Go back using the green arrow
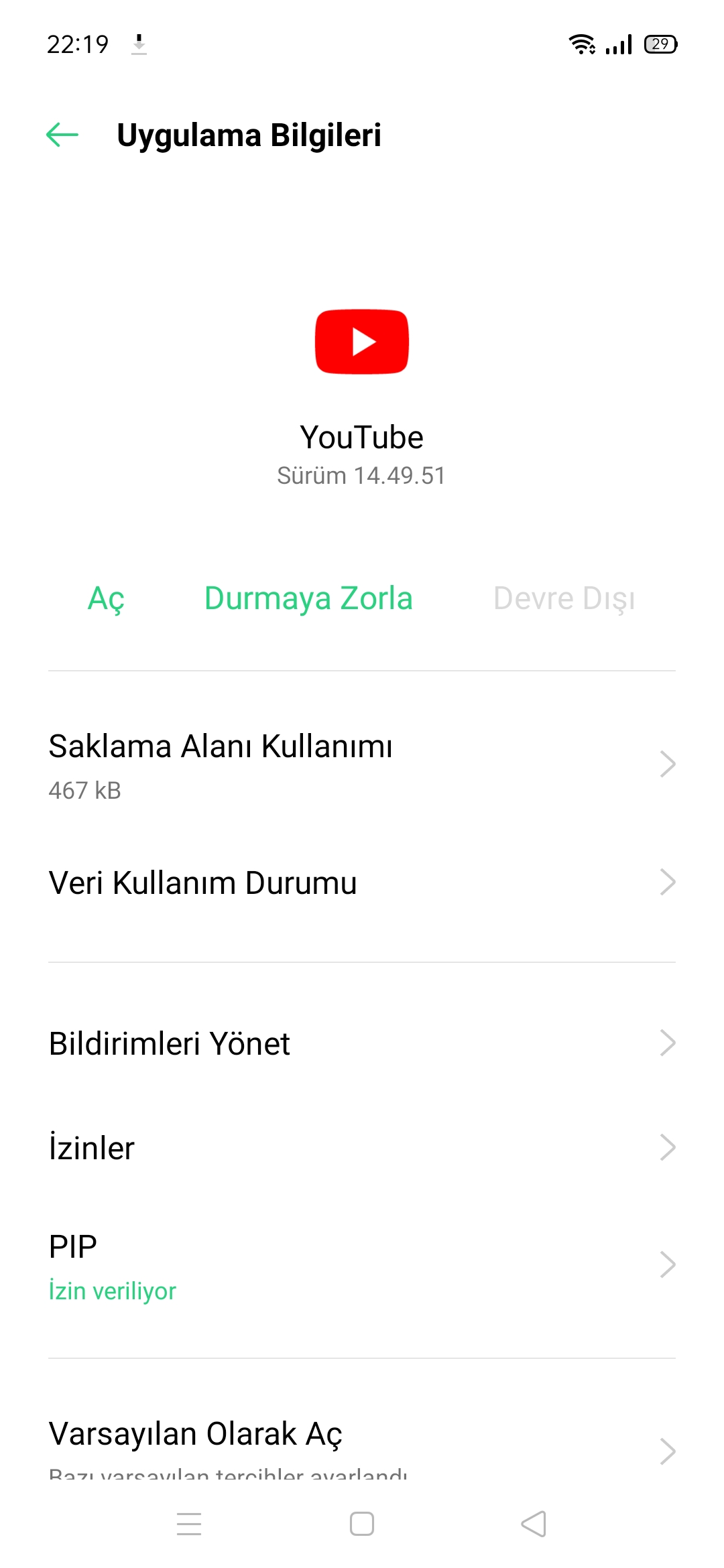 pos(62,135)
